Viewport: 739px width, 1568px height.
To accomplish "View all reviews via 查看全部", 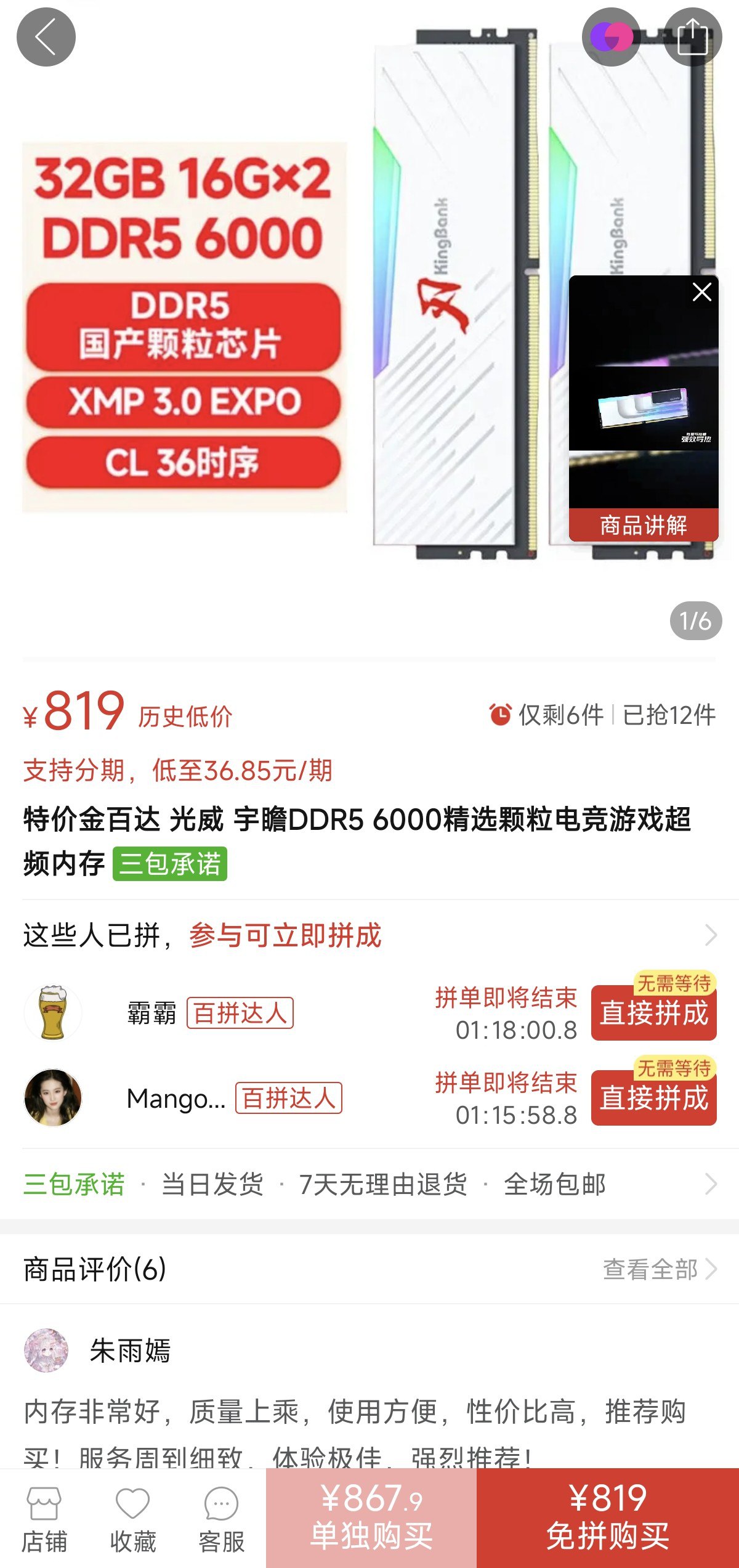I will (658, 1269).
